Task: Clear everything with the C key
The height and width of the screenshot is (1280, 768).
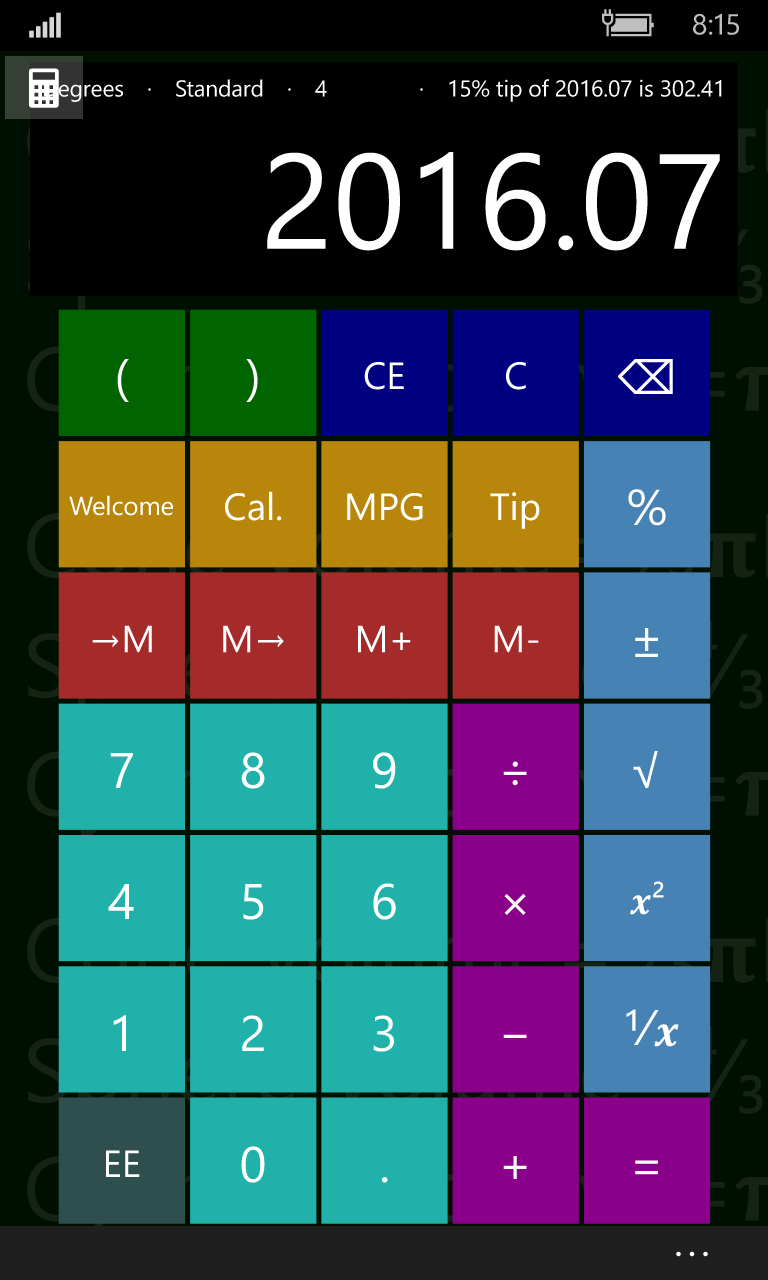Action: 515,376
